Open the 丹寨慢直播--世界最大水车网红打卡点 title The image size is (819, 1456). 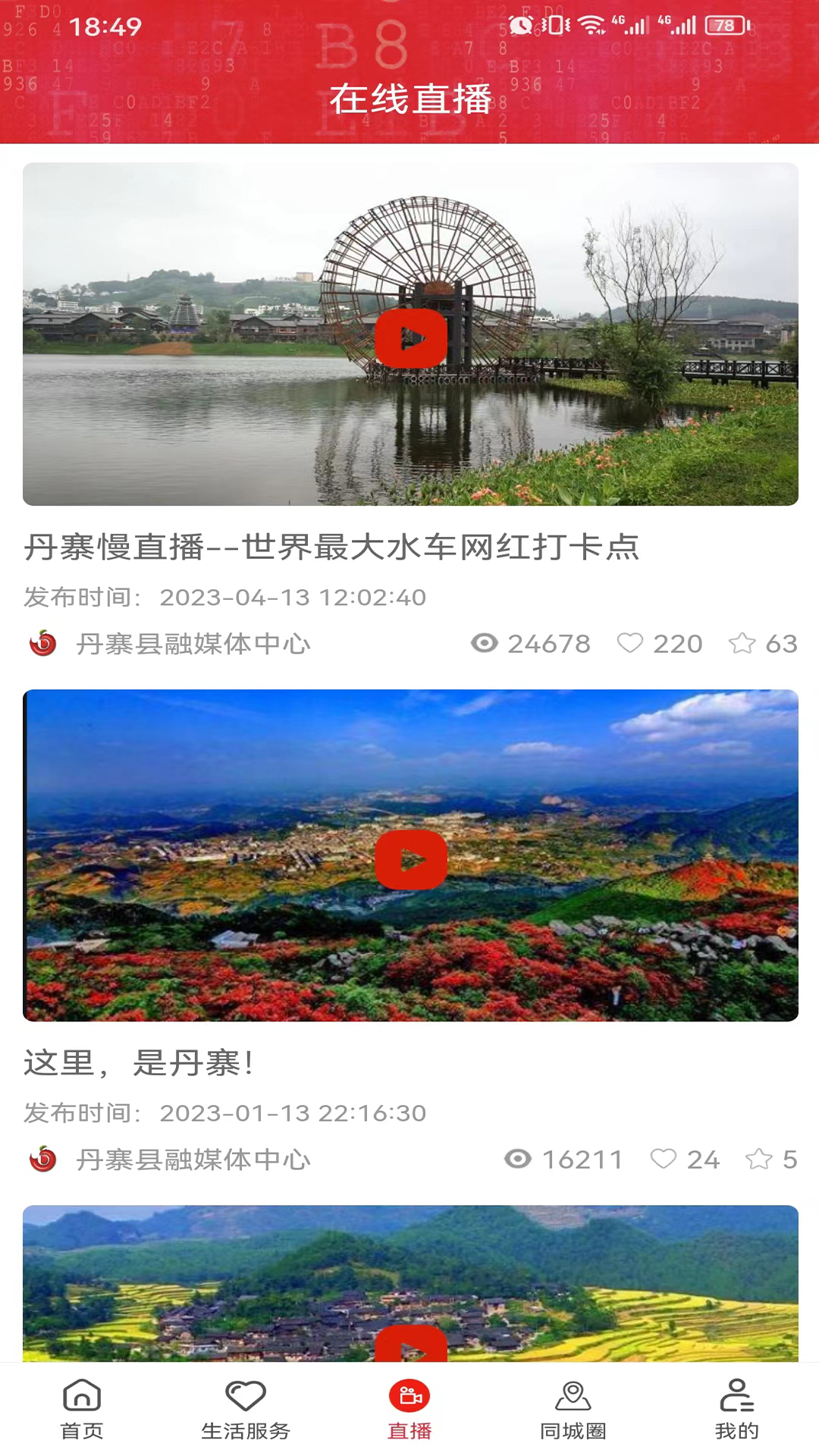click(331, 547)
